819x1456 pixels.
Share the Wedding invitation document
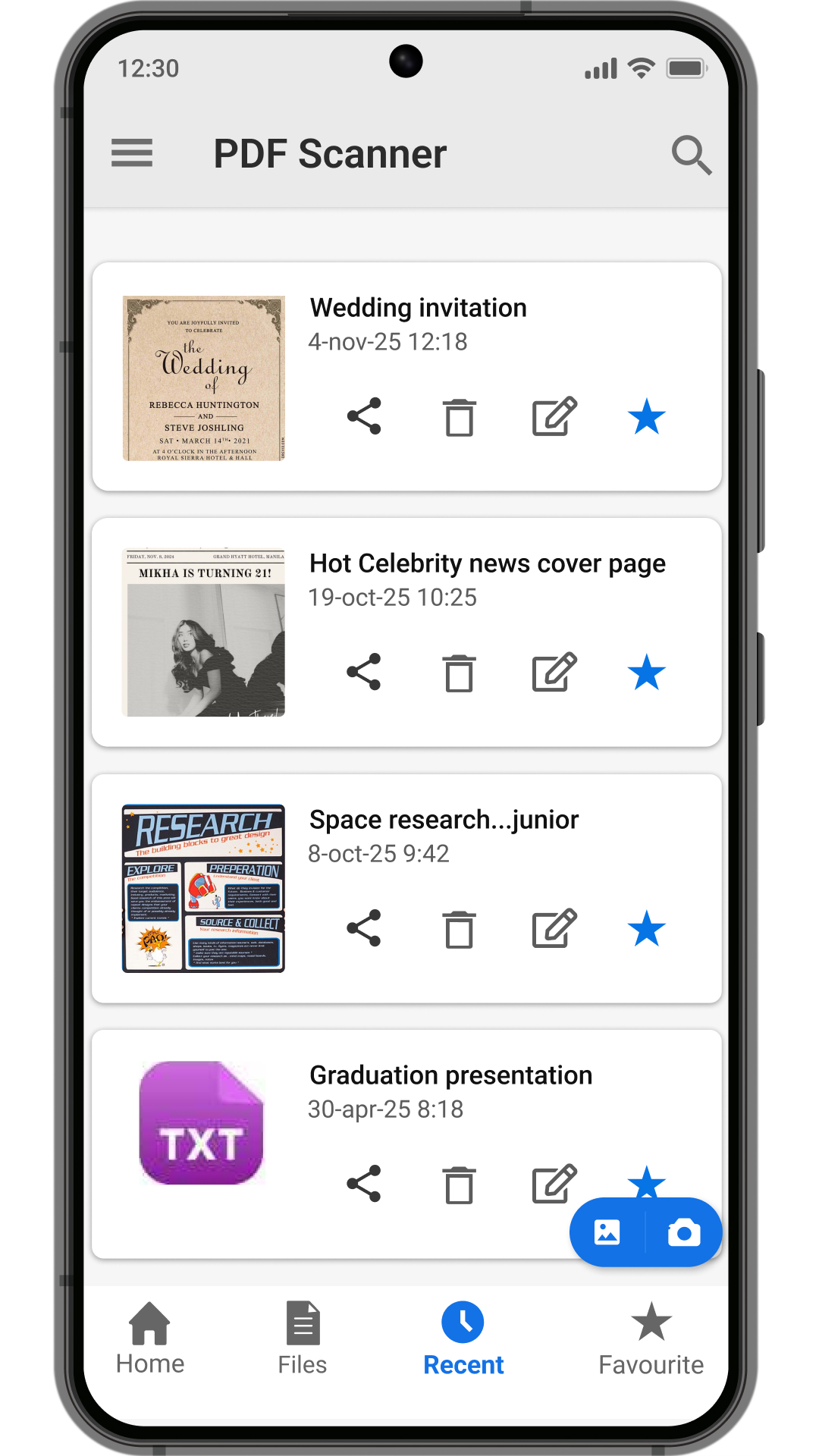(x=365, y=416)
